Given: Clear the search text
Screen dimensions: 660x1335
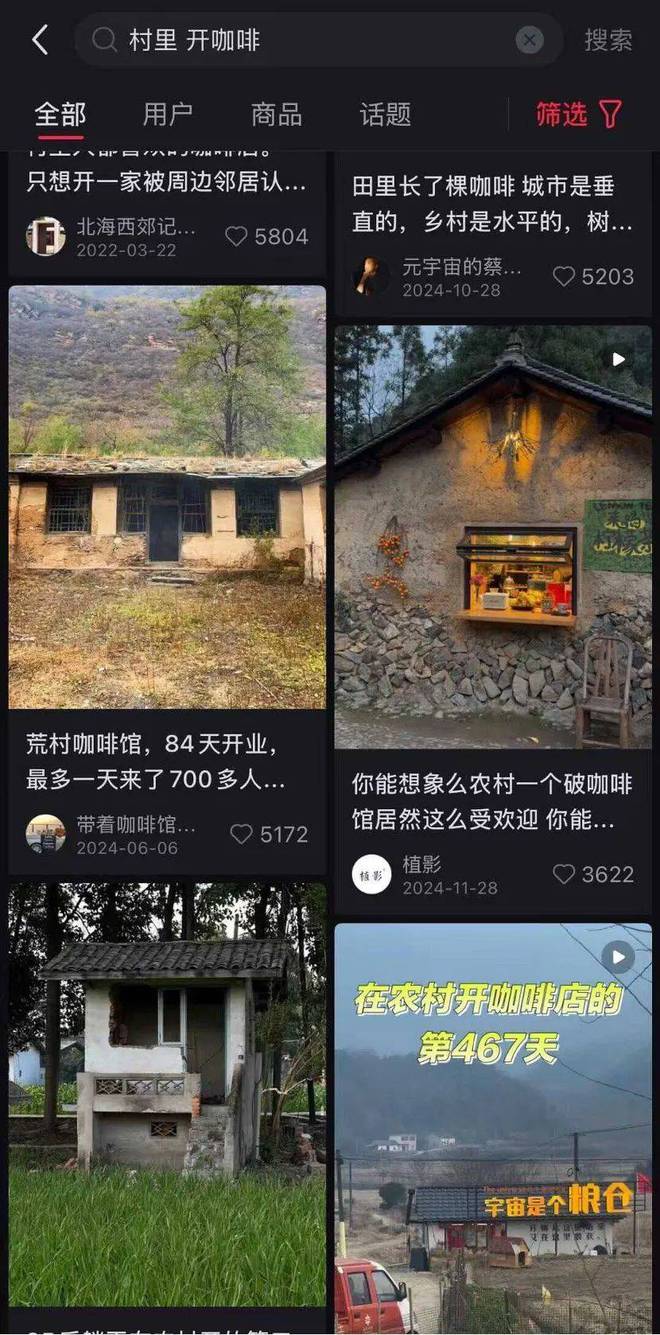Looking at the screenshot, I should 529,40.
